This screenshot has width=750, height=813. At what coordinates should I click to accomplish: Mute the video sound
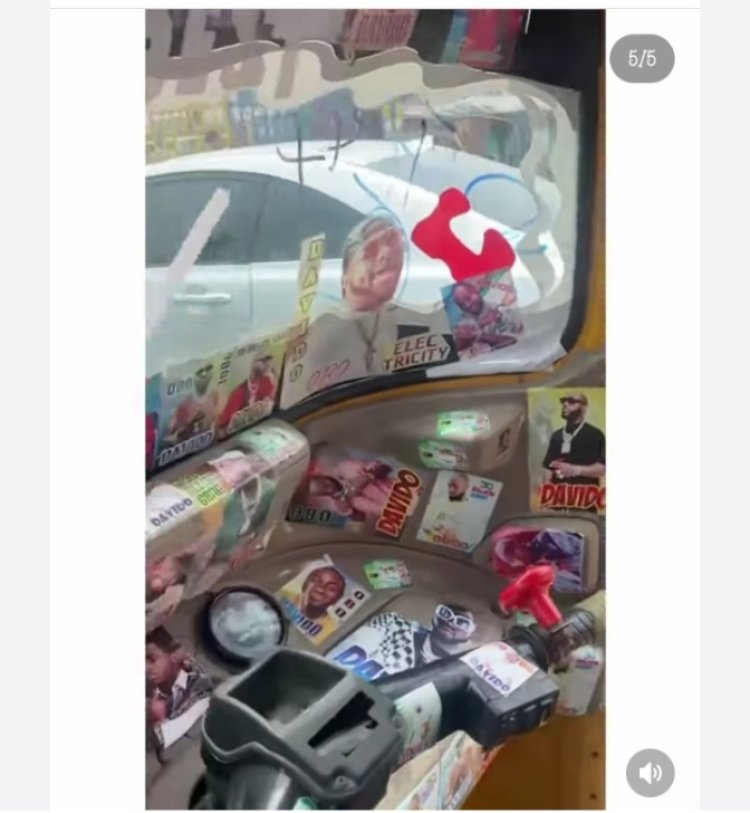pyautogui.click(x=650, y=772)
